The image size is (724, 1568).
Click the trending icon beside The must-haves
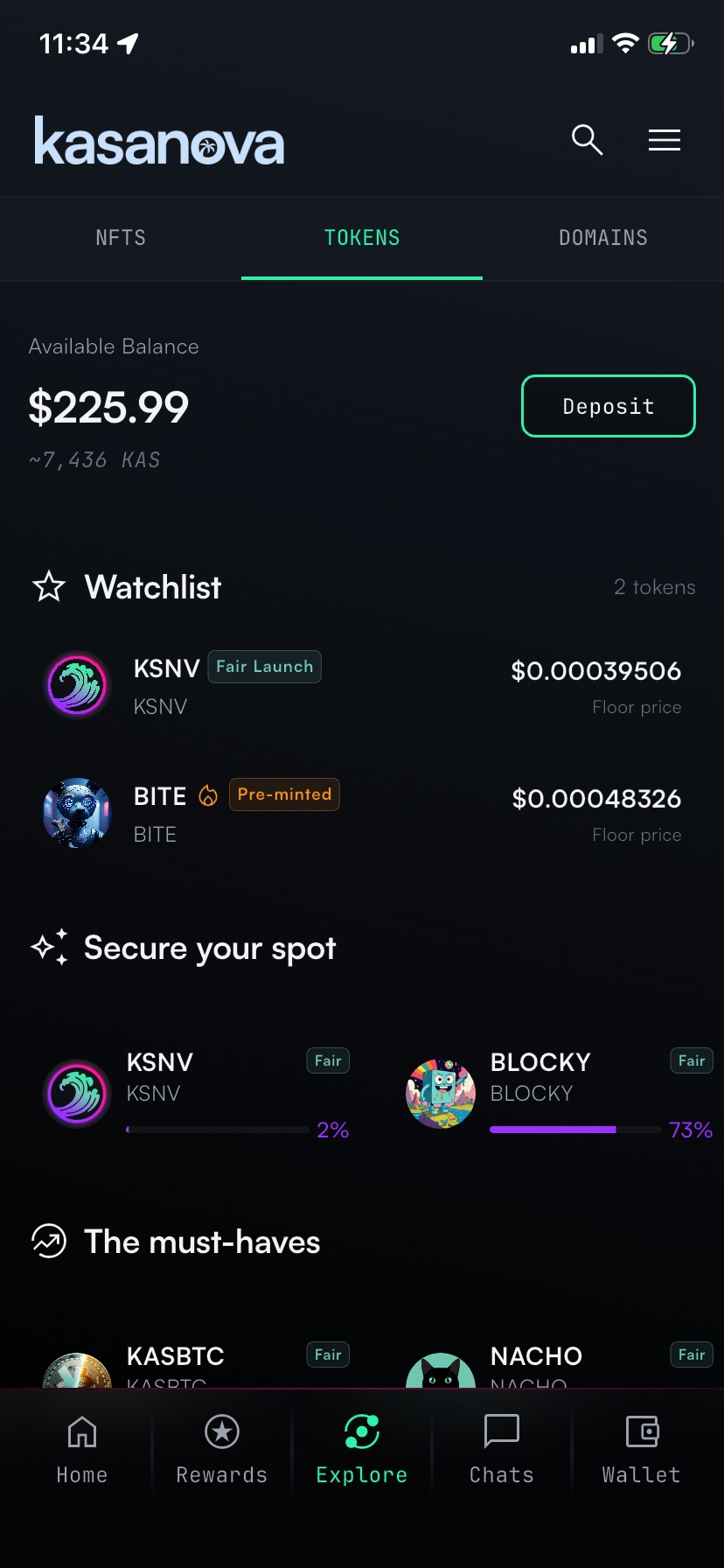pyautogui.click(x=49, y=1241)
